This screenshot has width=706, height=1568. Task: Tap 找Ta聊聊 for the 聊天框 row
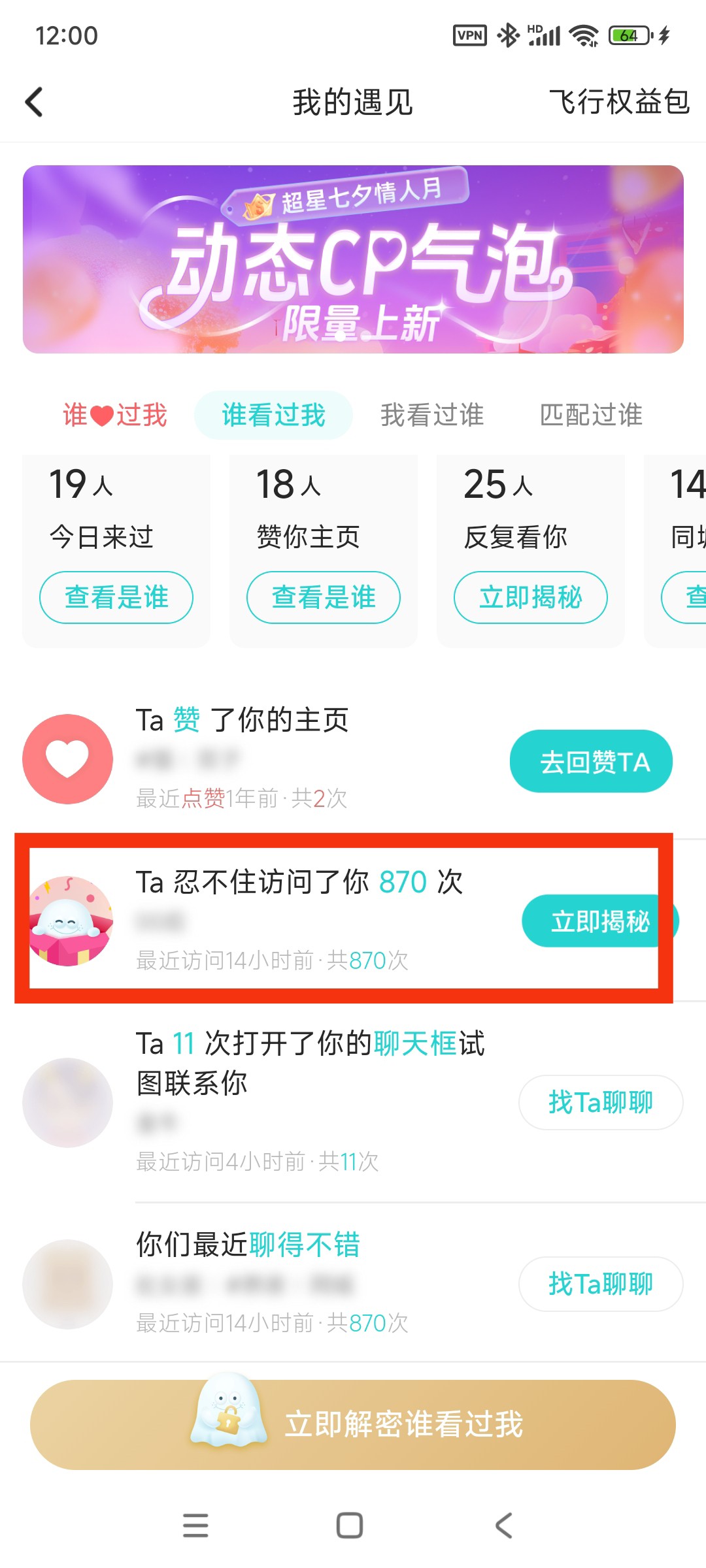coord(601,1102)
